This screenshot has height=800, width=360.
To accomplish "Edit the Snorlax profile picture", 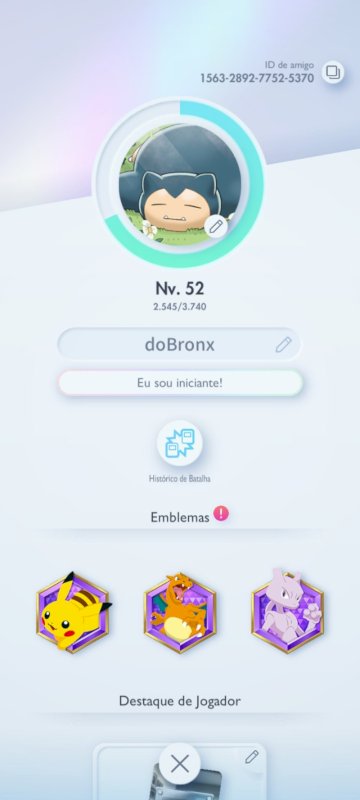I will click(216, 227).
